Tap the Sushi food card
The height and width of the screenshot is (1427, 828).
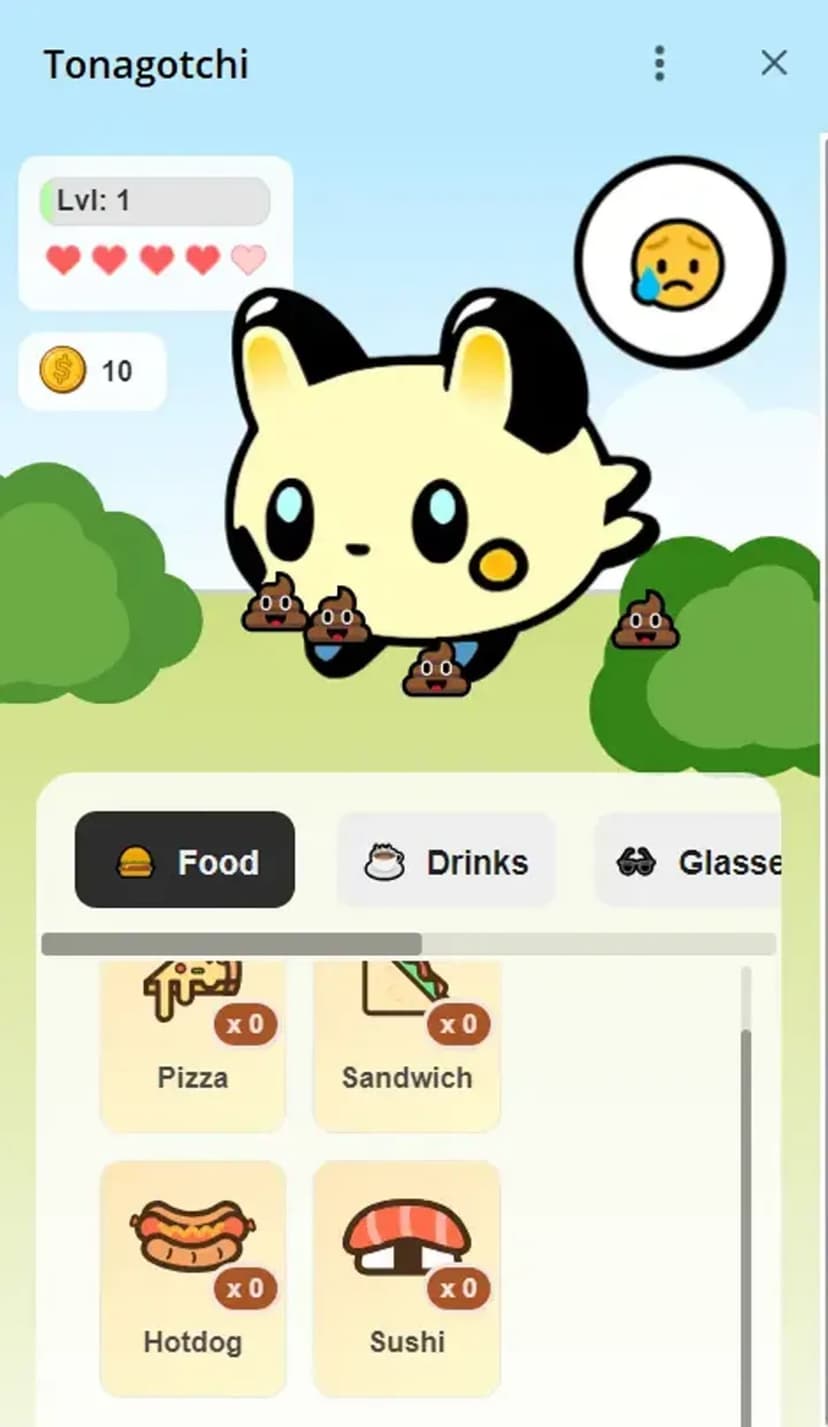click(x=407, y=1277)
